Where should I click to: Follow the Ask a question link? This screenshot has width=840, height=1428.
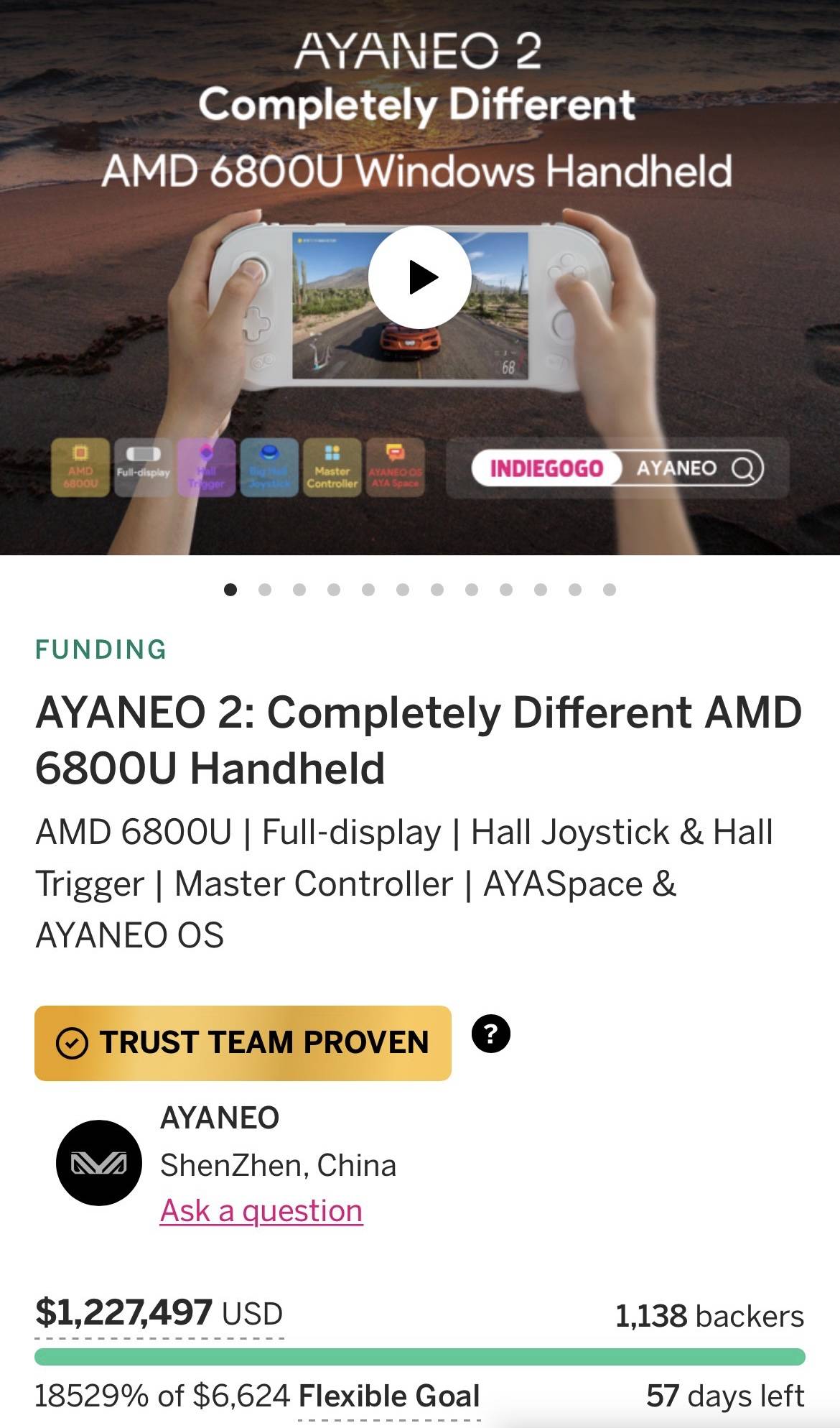pos(261,1210)
